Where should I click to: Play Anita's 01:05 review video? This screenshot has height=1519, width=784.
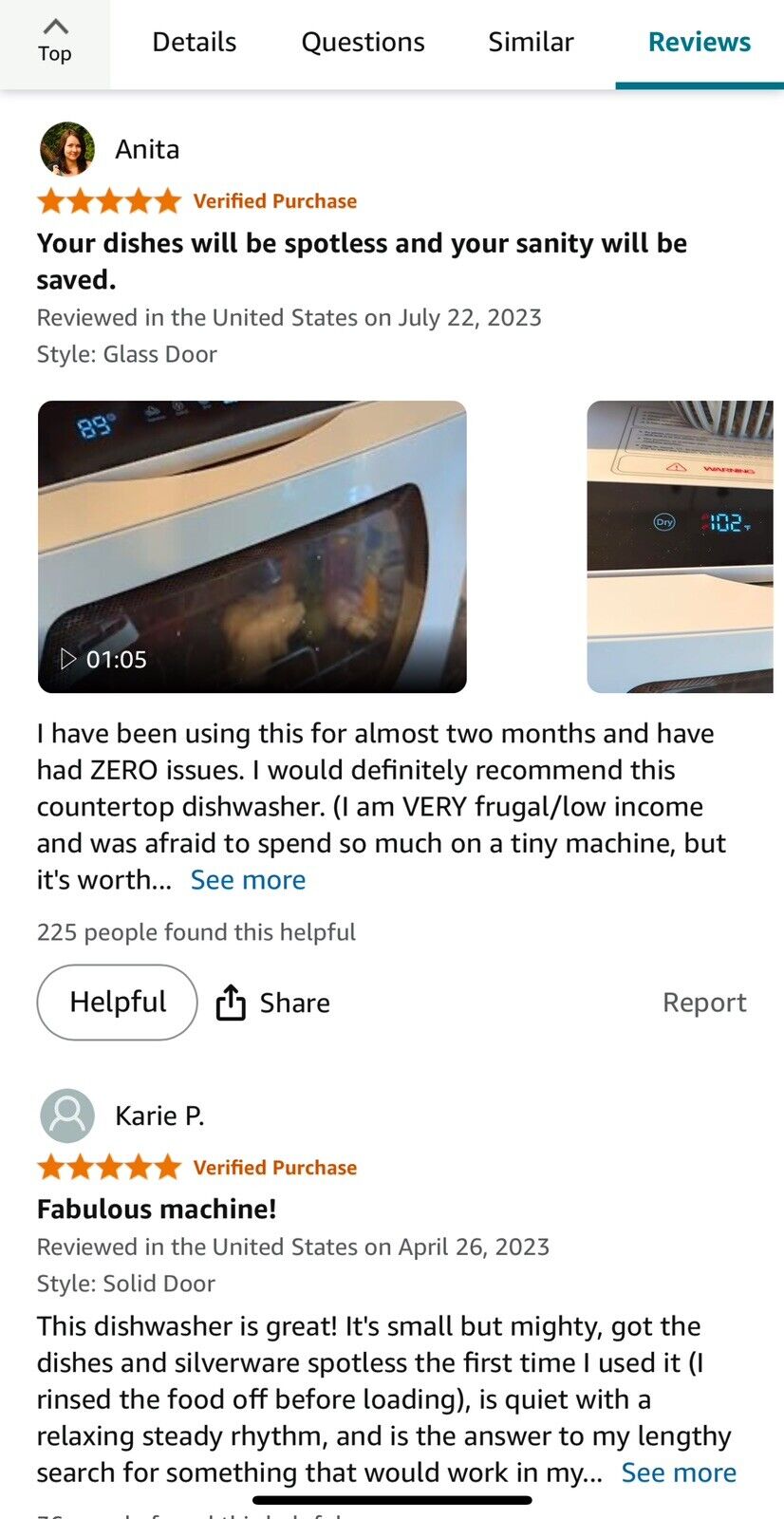252,547
